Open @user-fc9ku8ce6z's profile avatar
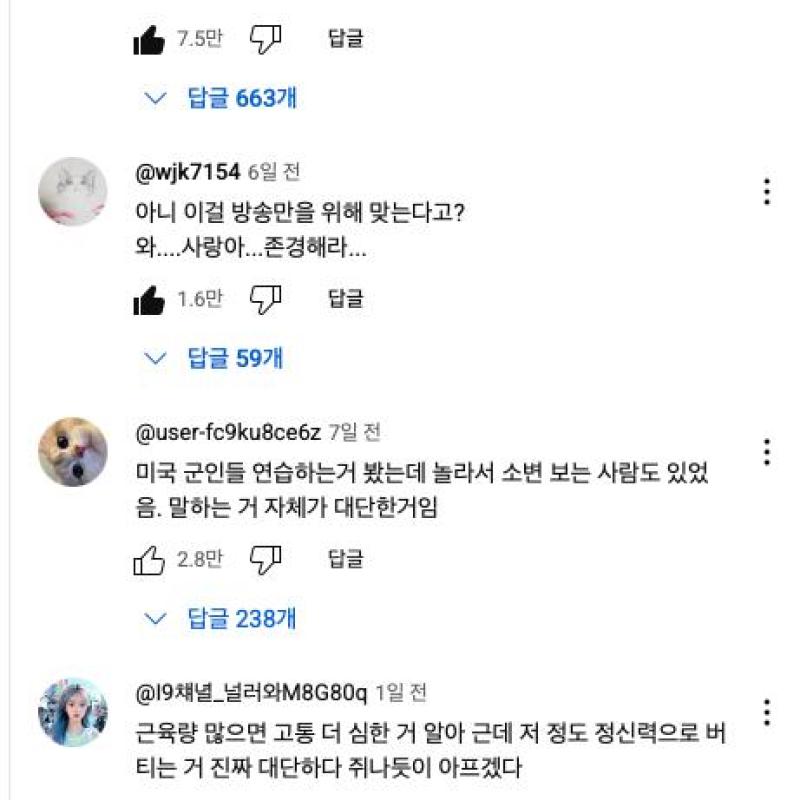Viewport: 800px width, 800px height. [72, 452]
